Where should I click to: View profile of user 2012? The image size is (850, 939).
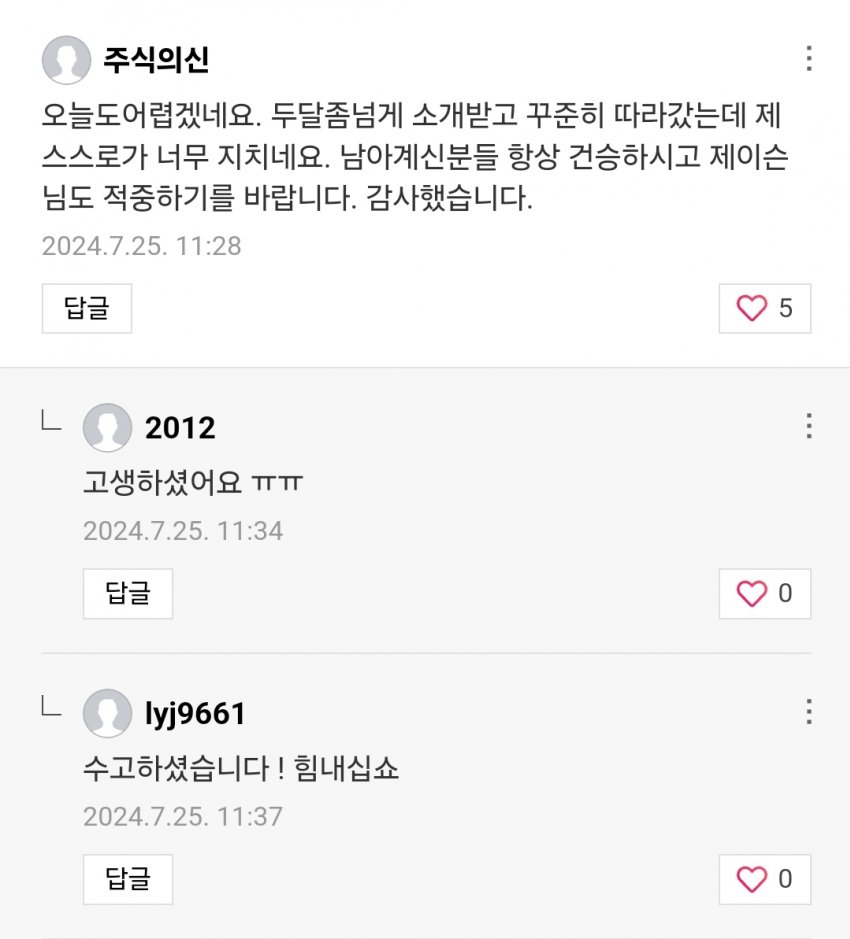coord(107,428)
